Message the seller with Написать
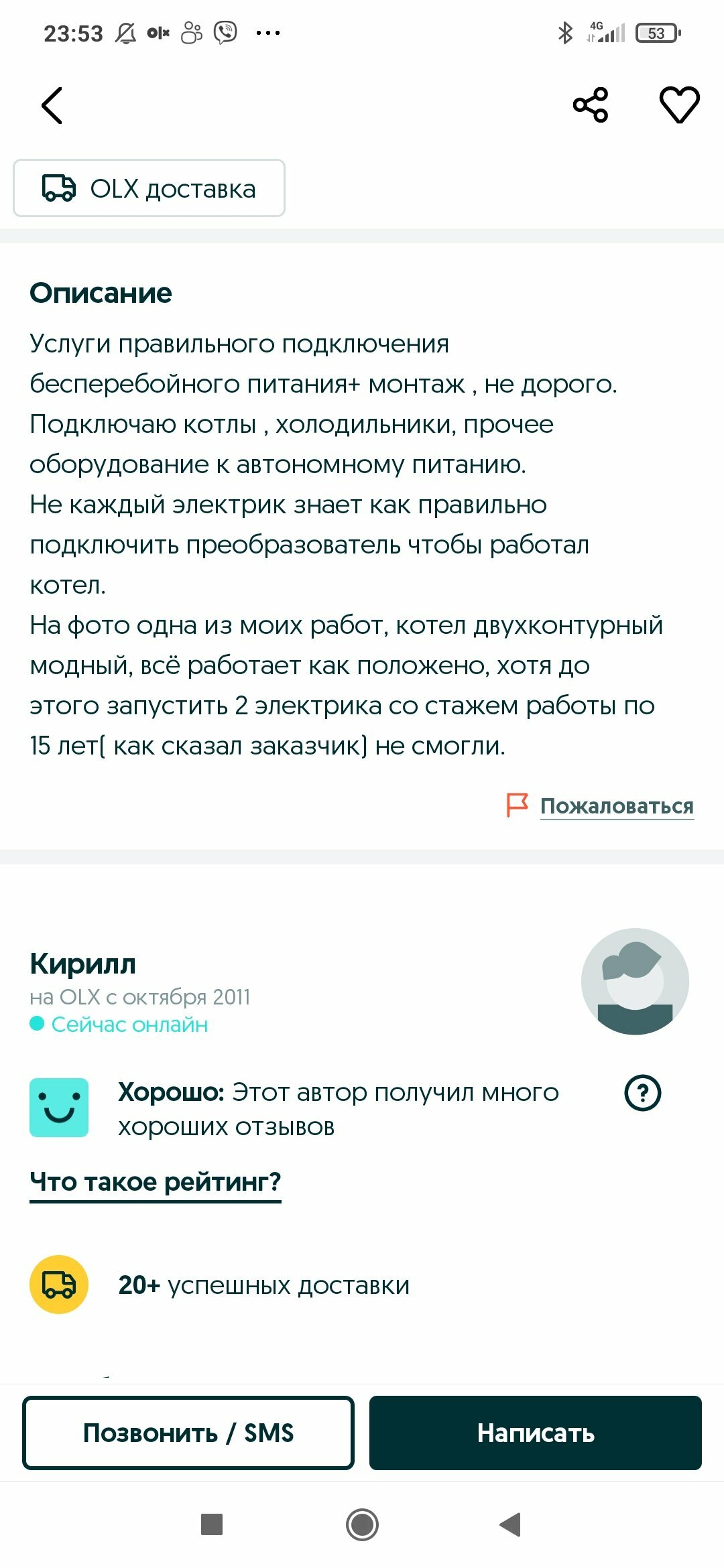 click(x=536, y=1433)
